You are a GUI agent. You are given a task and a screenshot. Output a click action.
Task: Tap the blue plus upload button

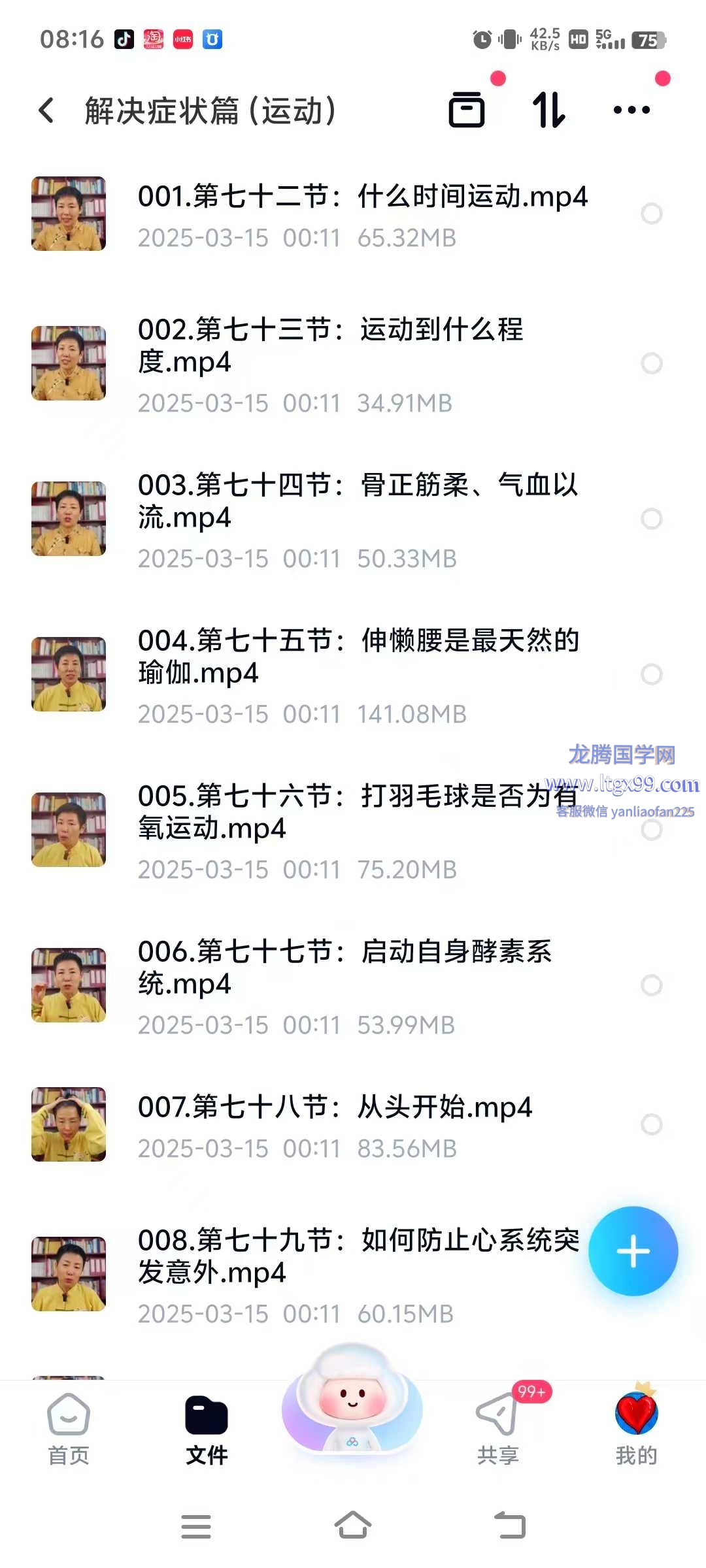[633, 1251]
